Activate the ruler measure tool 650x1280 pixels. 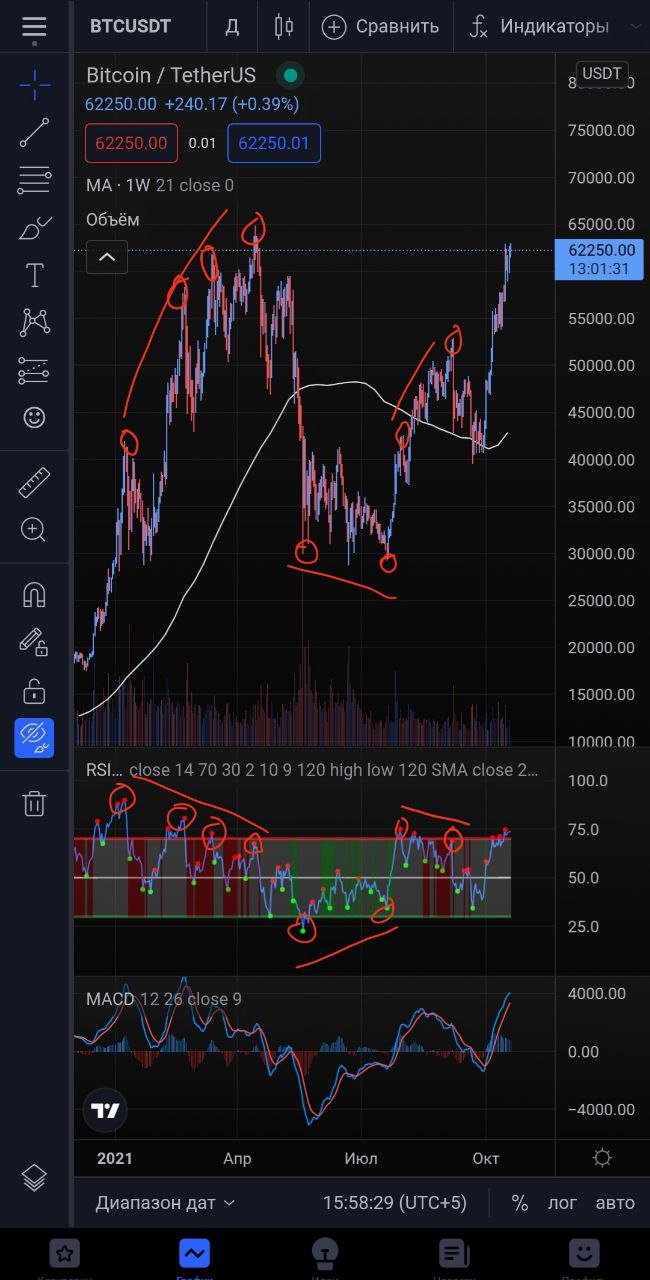[34, 483]
